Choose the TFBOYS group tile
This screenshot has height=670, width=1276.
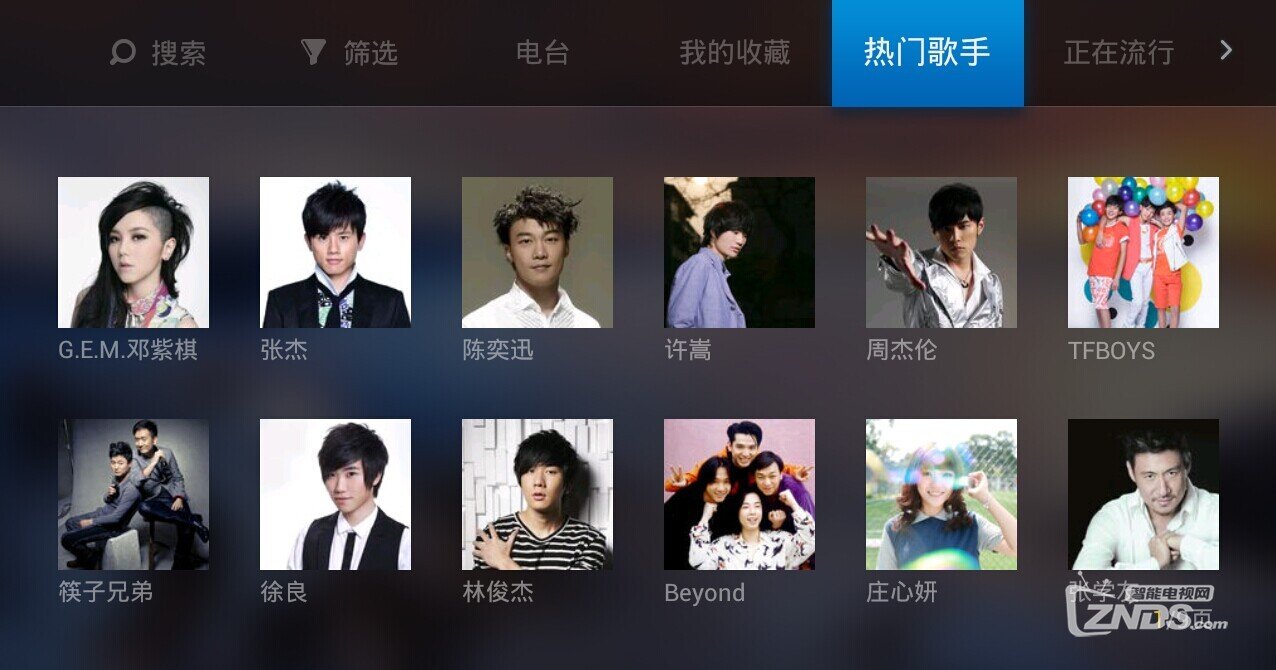pyautogui.click(x=1143, y=252)
